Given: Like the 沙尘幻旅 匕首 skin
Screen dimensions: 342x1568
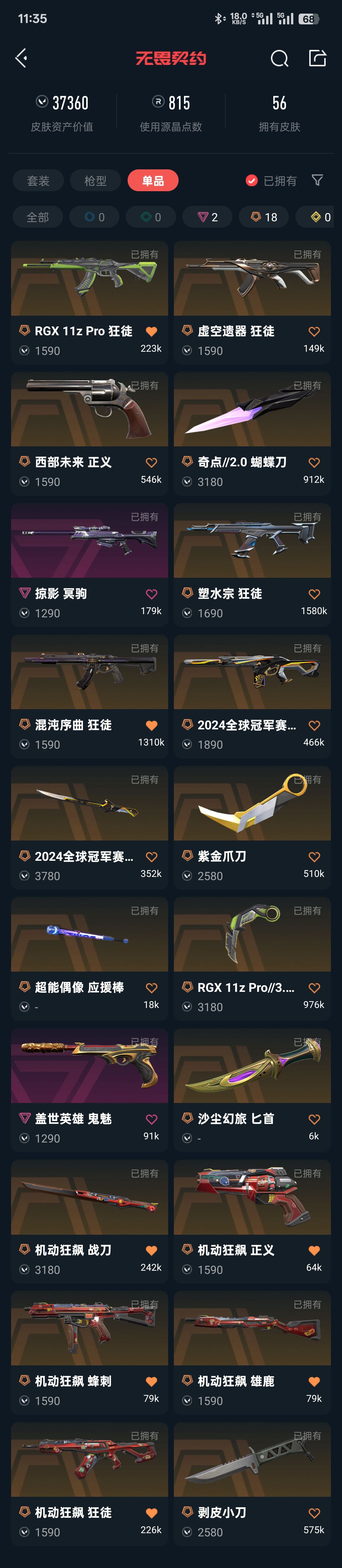Looking at the screenshot, I should (314, 1119).
